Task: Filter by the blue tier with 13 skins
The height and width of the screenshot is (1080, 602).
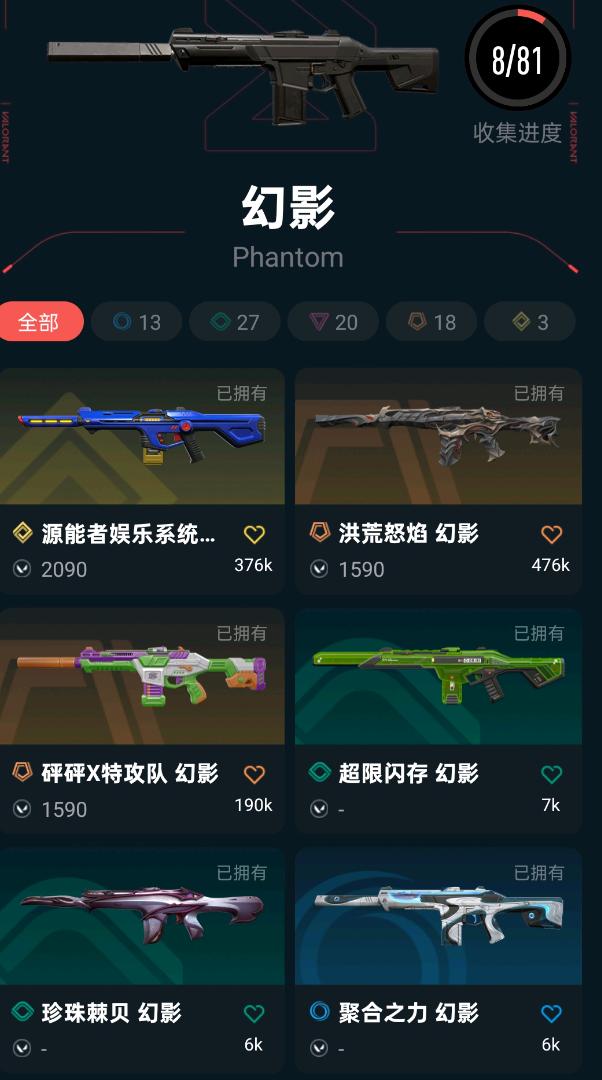Action: tap(136, 322)
